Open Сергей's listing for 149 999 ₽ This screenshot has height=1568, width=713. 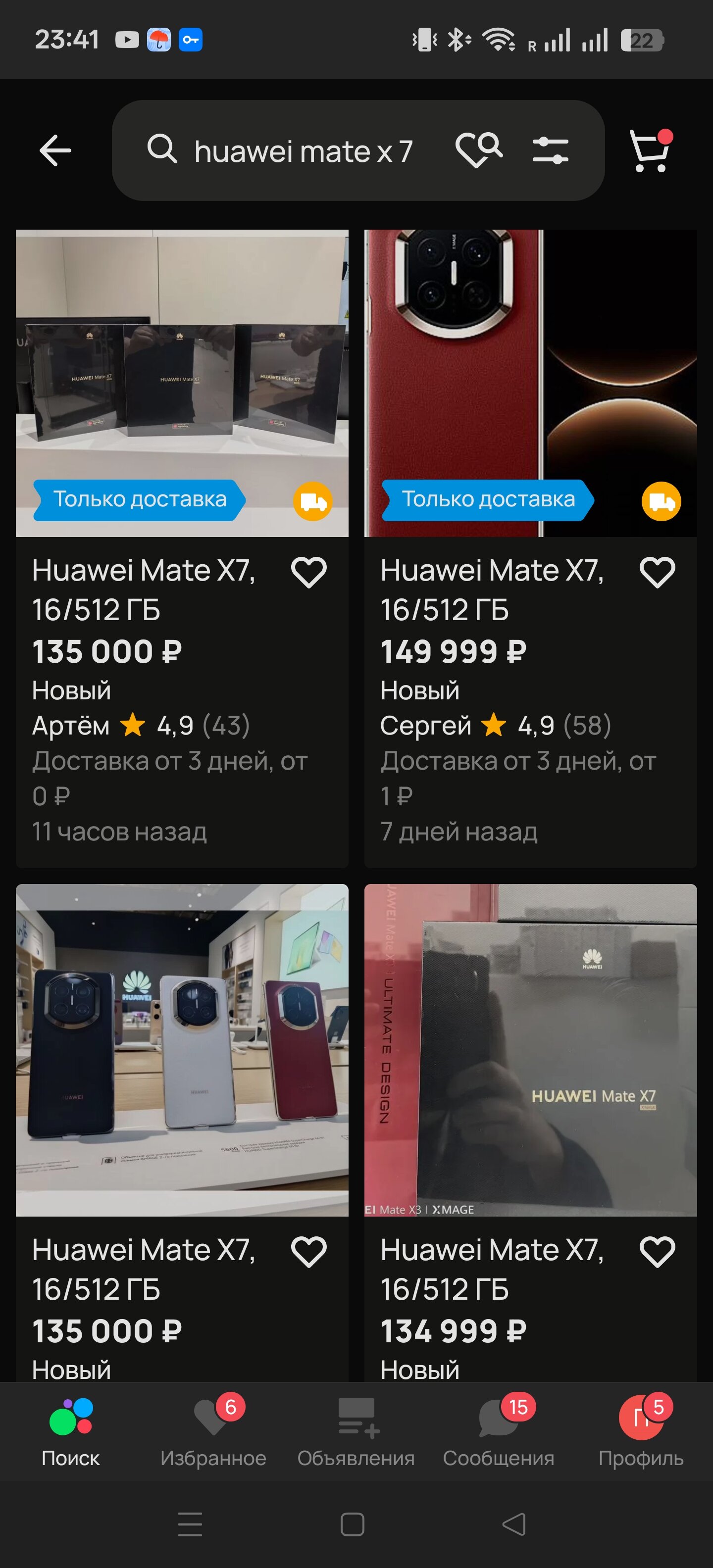[530, 384]
